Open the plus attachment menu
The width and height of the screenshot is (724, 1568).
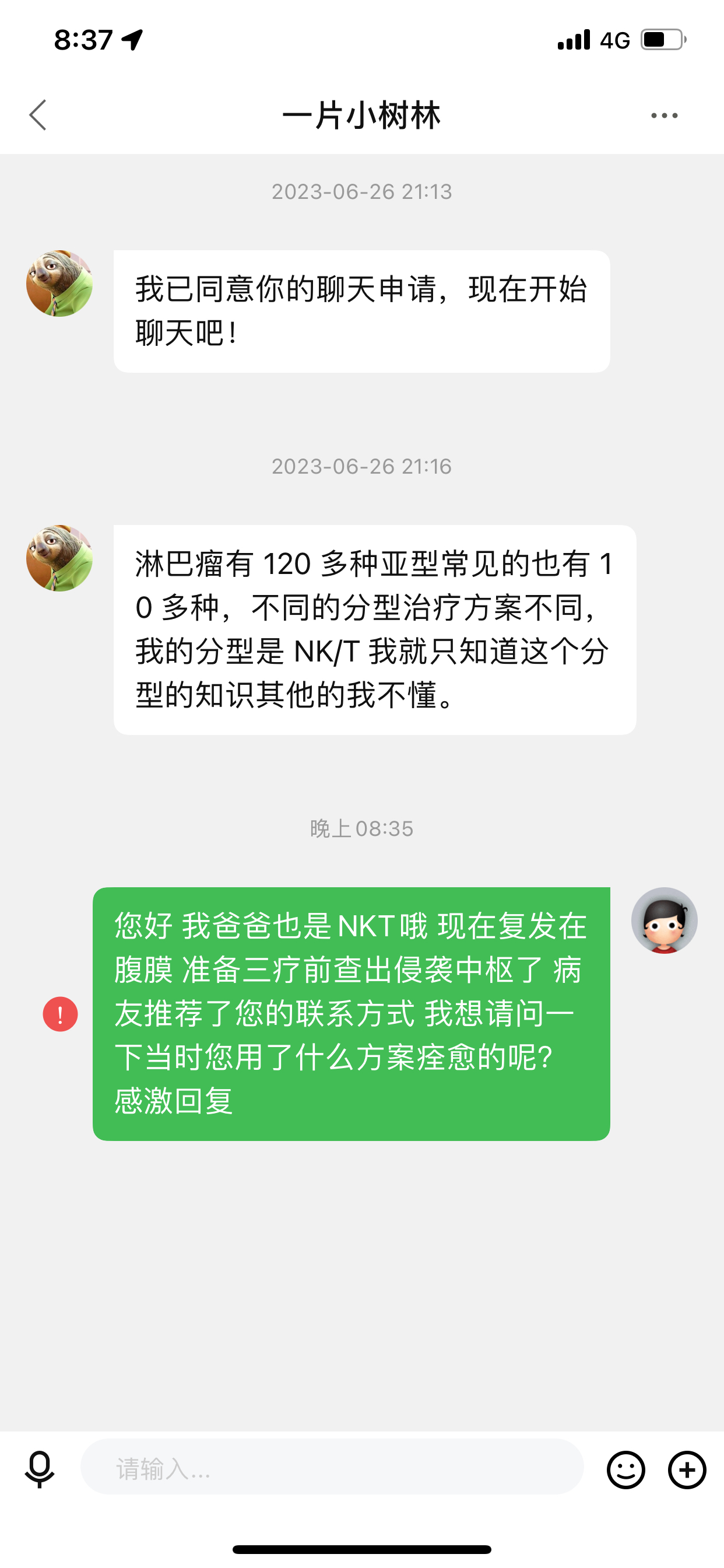[687, 1469]
